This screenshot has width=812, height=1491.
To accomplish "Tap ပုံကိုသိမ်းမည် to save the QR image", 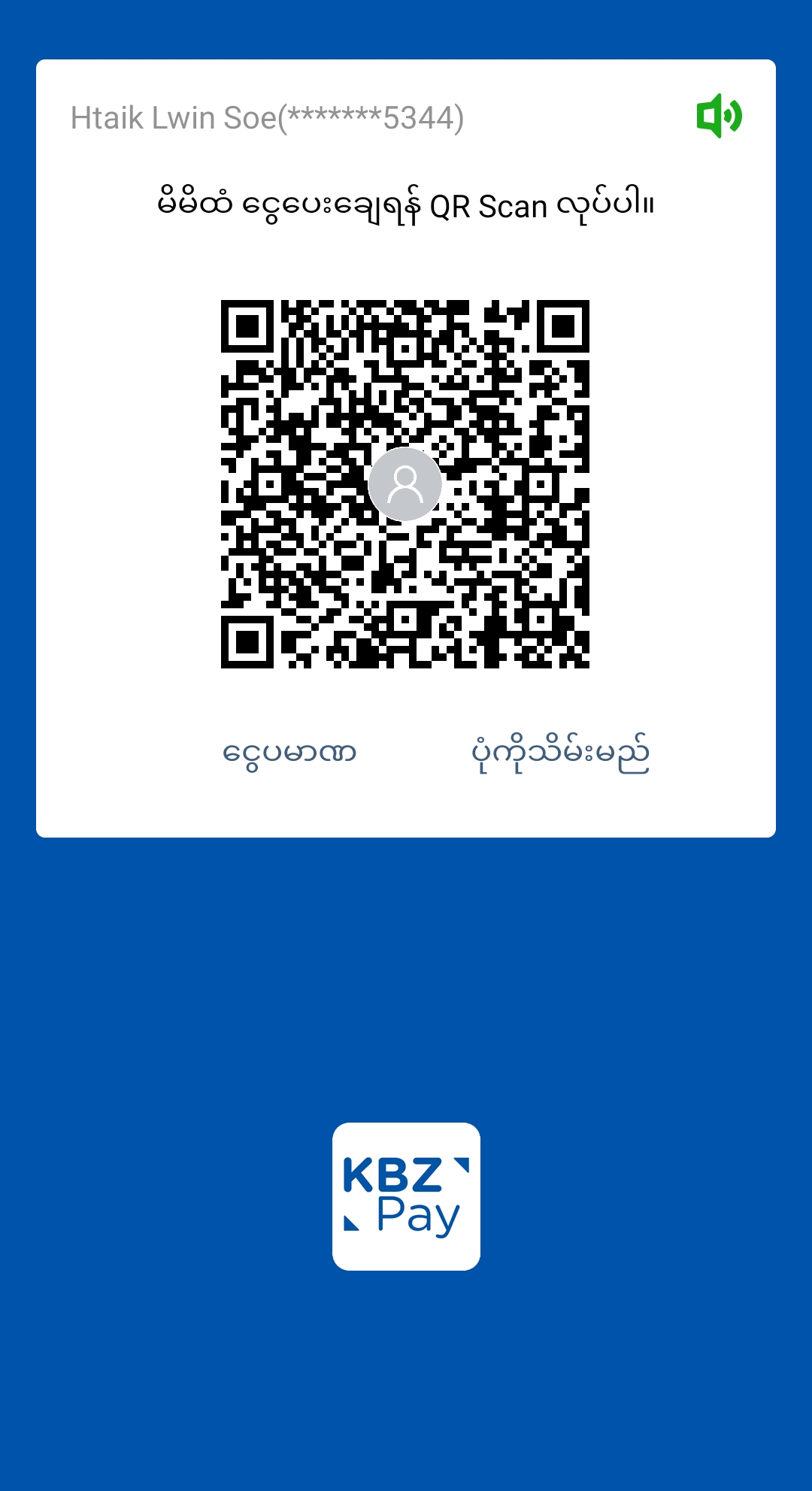I will [x=560, y=753].
